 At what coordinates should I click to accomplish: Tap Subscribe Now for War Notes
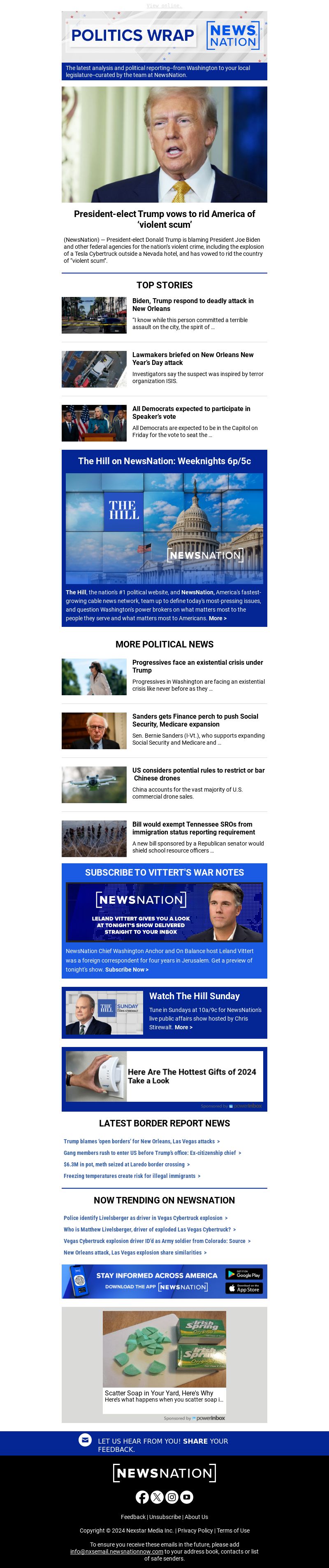(x=127, y=970)
